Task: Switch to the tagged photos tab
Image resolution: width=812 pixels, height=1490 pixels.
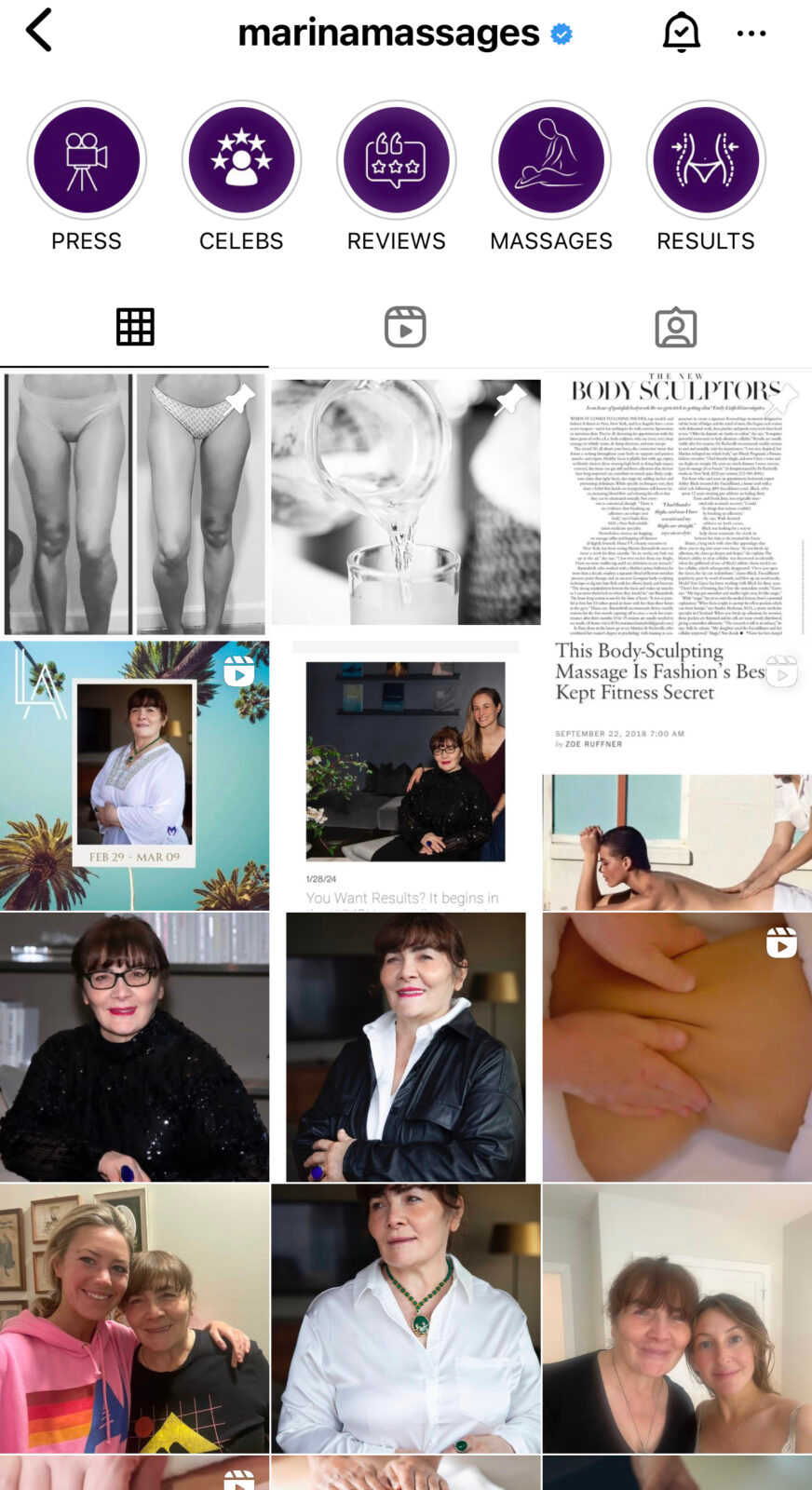Action: coord(676,327)
